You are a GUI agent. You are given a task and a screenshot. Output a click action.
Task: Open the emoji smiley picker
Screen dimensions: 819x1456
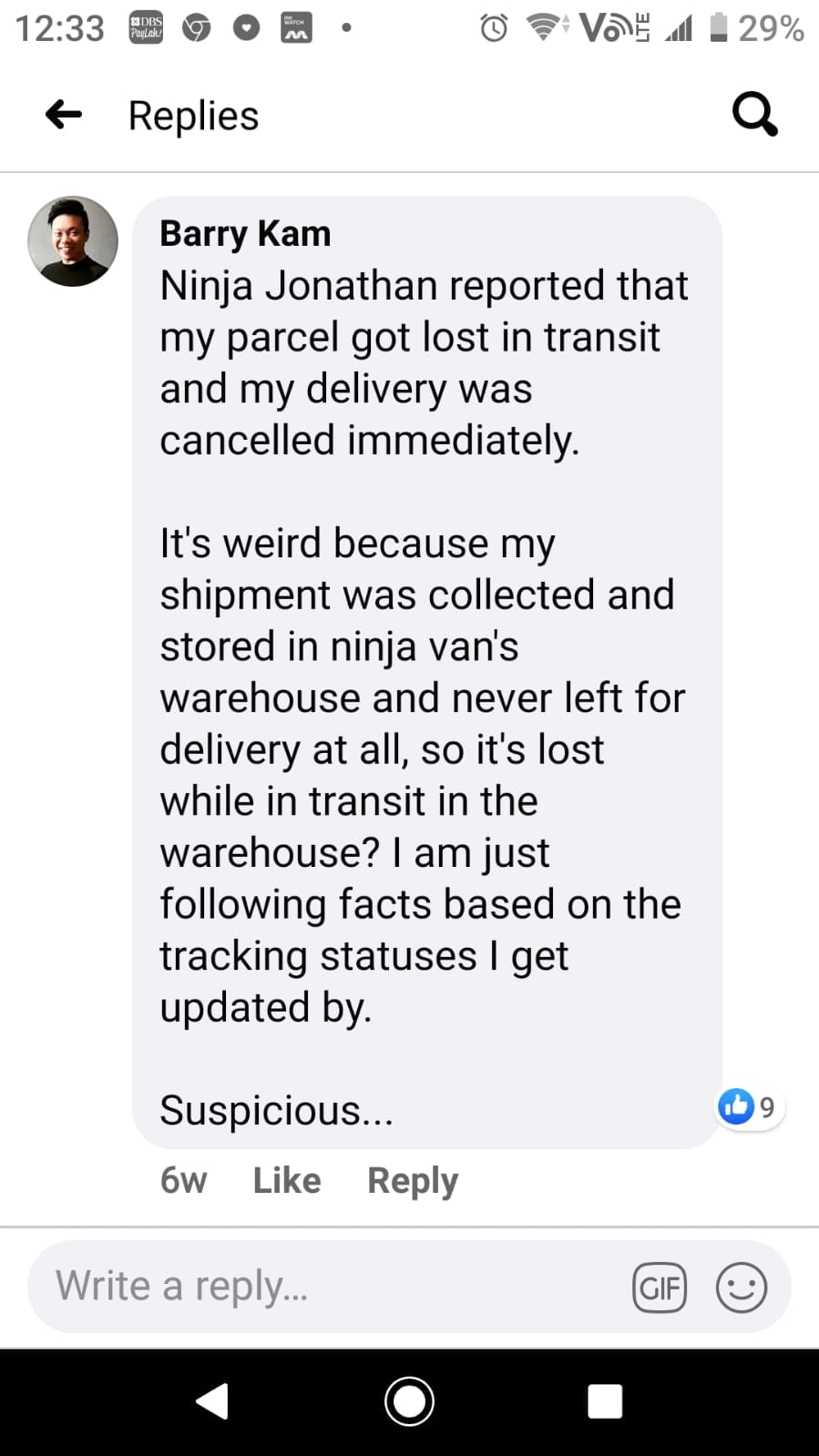point(741,1288)
